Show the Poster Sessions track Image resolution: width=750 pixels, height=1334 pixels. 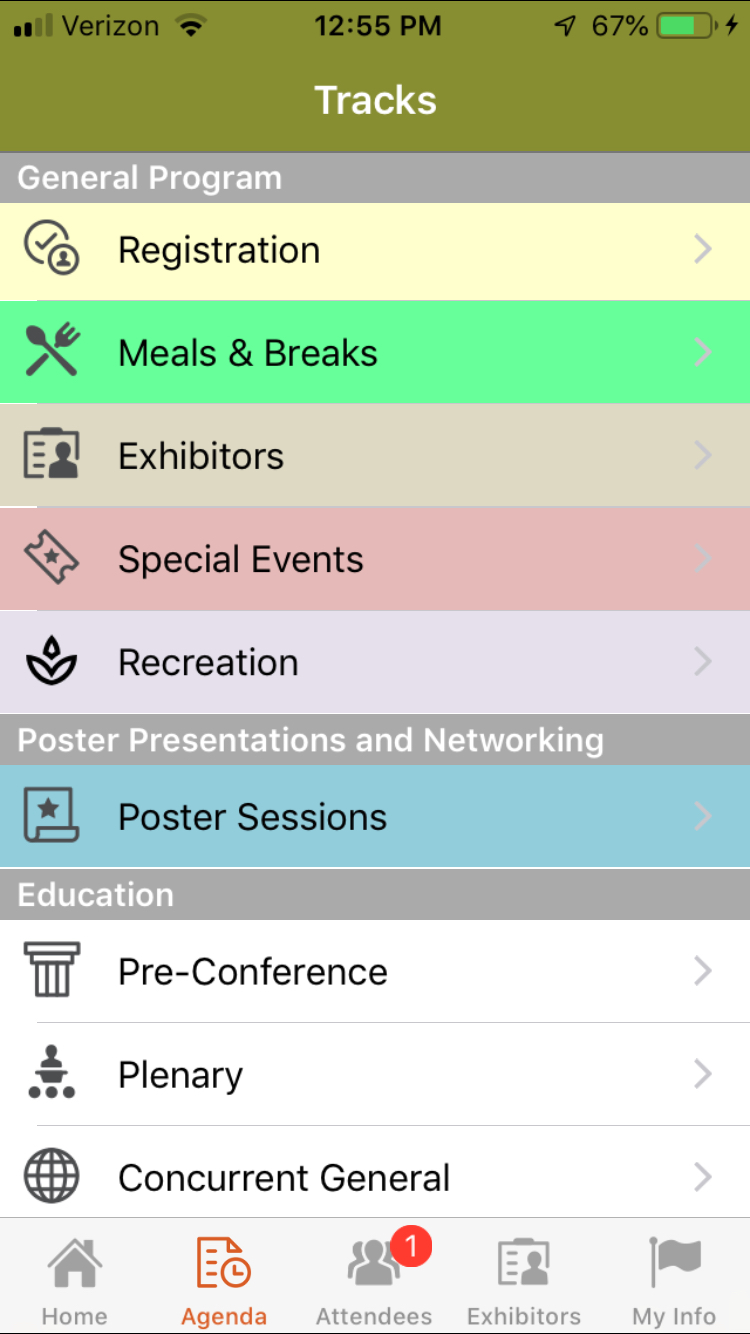pos(375,817)
